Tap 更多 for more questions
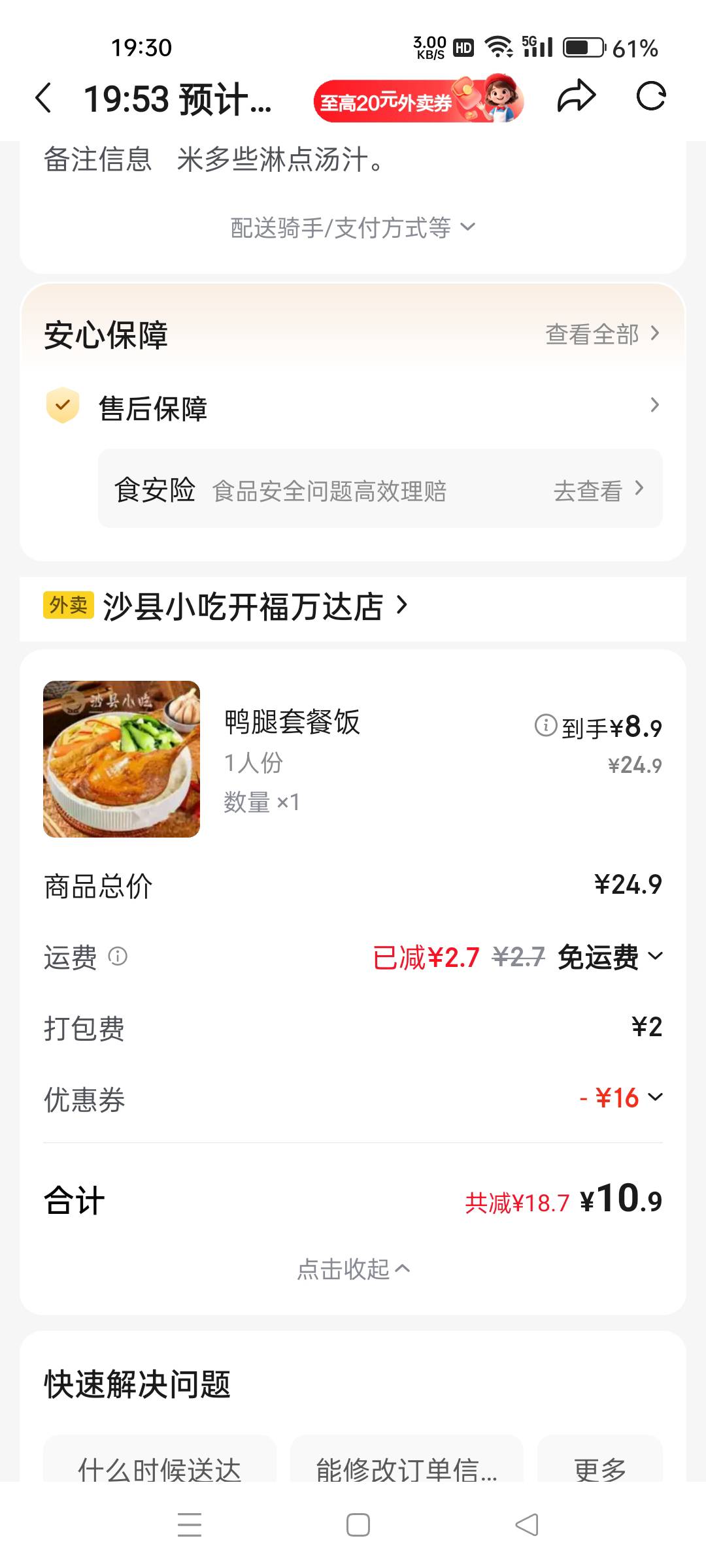Screen dimensions: 706x1568 pos(600,1469)
